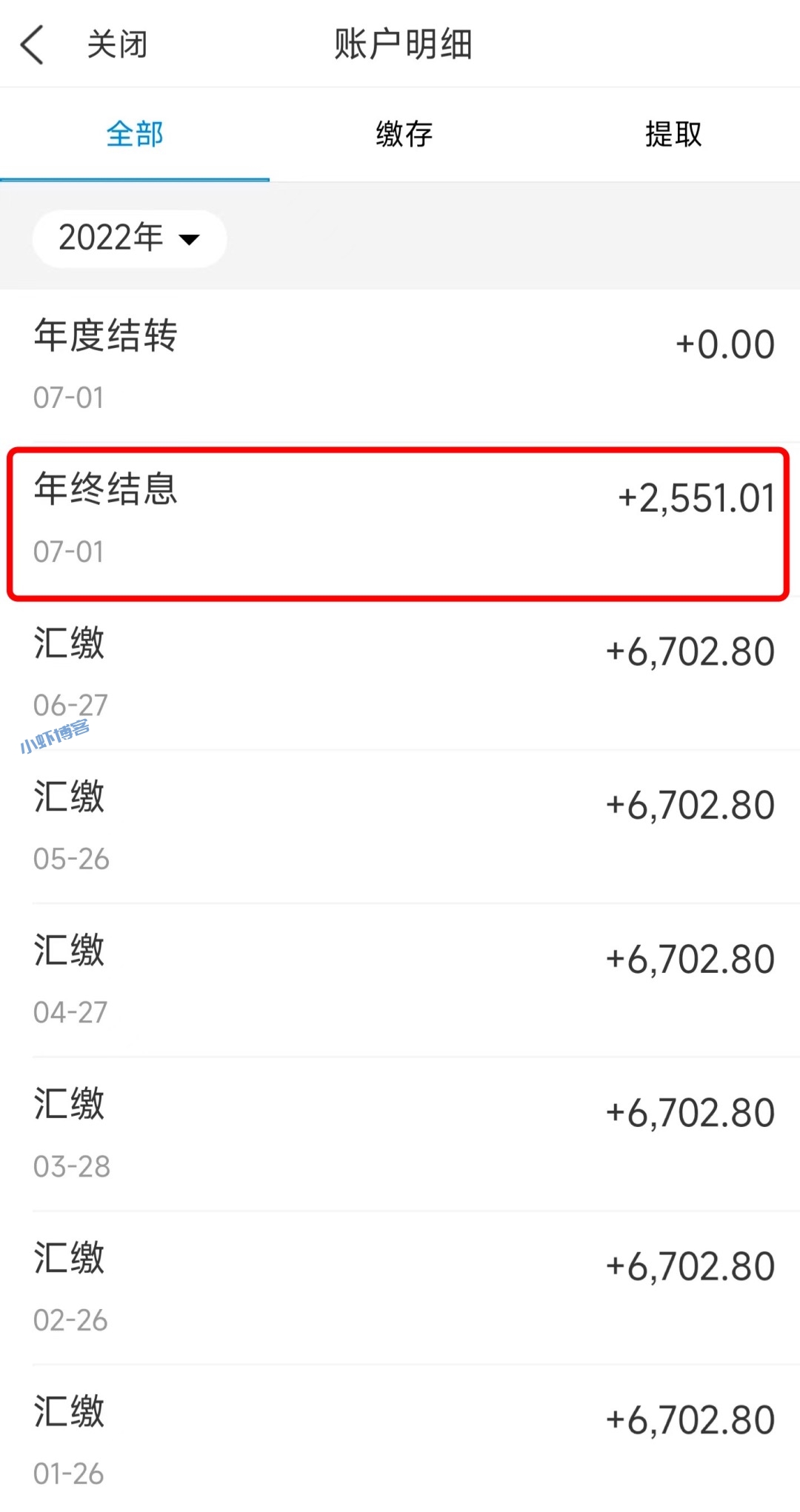Switch to the 缴存 tab
The image size is (800, 1512).
click(x=402, y=135)
